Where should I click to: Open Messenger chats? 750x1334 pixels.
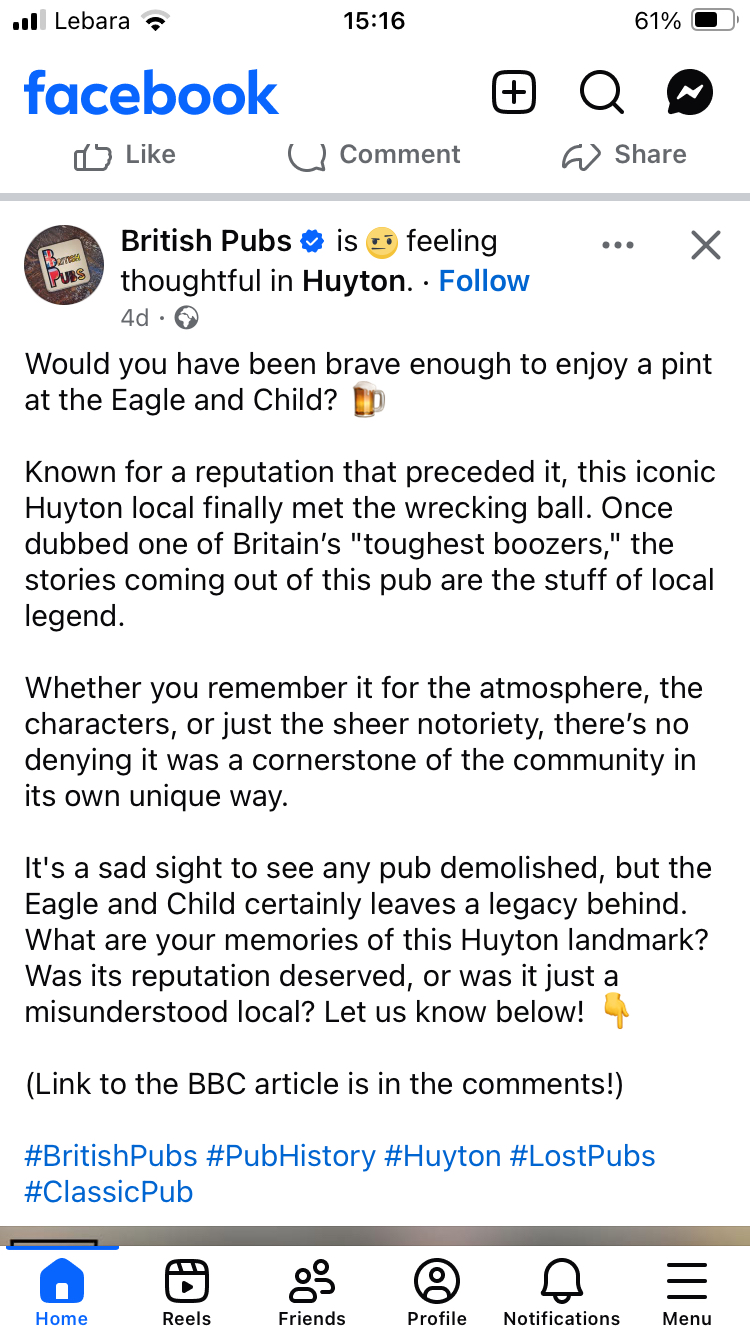[x=690, y=94]
